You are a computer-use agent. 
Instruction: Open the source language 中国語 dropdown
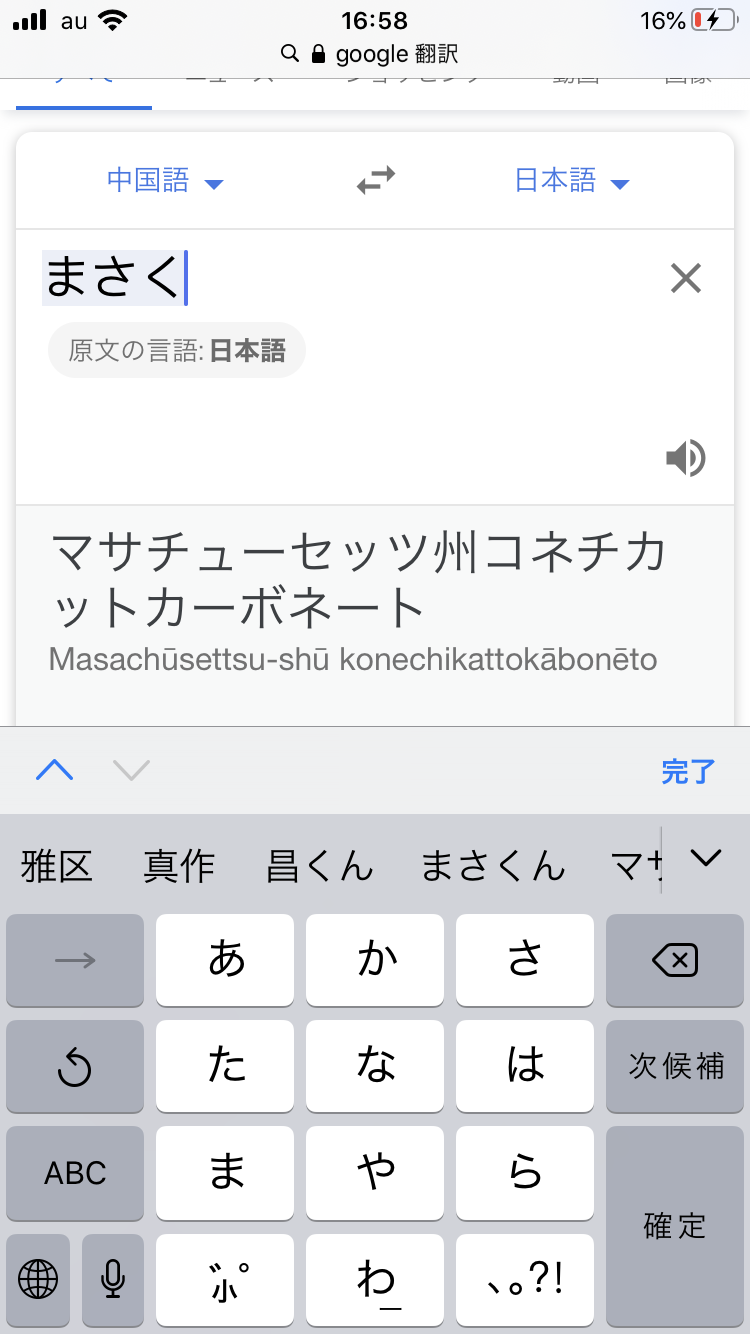coord(165,181)
